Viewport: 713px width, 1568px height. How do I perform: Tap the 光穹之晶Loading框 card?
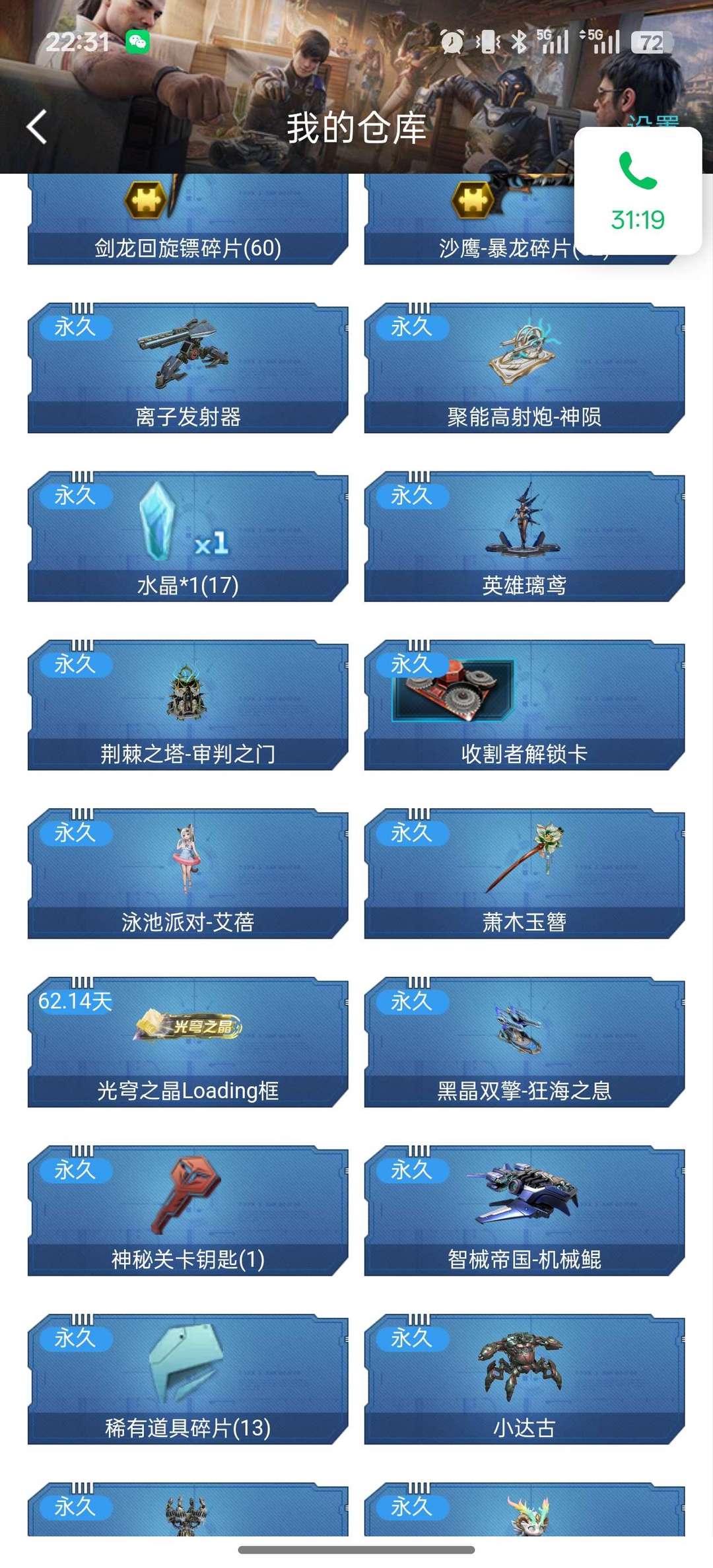187,1042
